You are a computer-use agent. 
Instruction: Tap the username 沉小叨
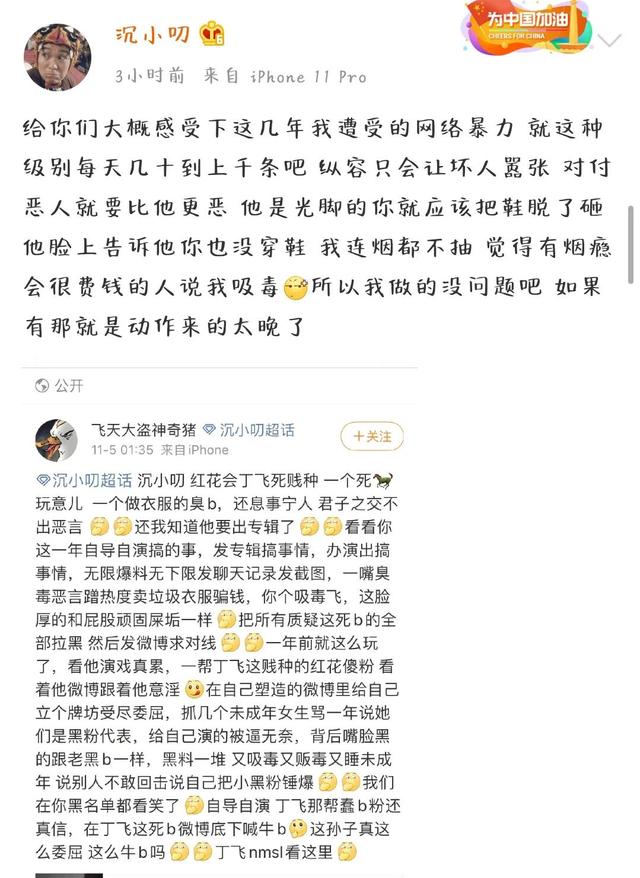tap(152, 37)
